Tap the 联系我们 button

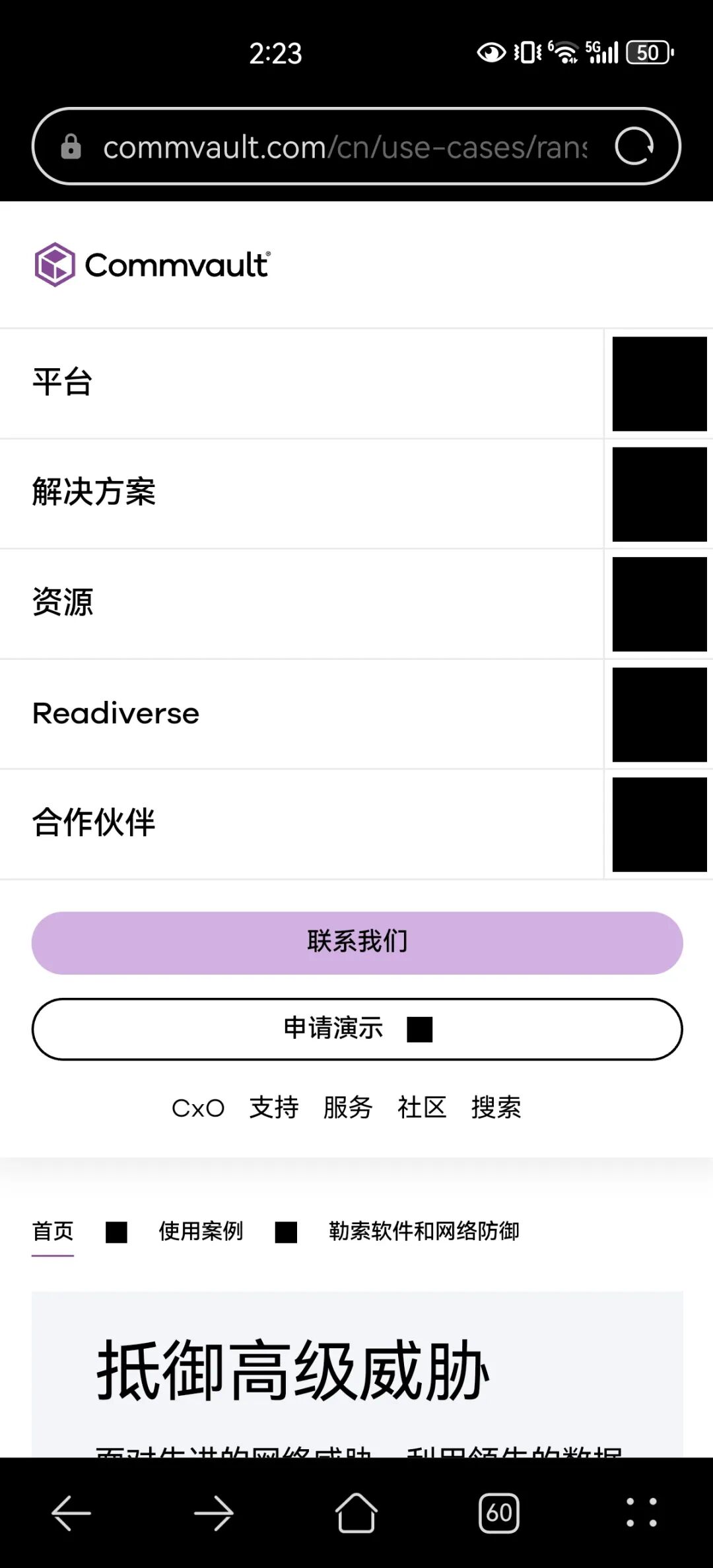point(356,942)
